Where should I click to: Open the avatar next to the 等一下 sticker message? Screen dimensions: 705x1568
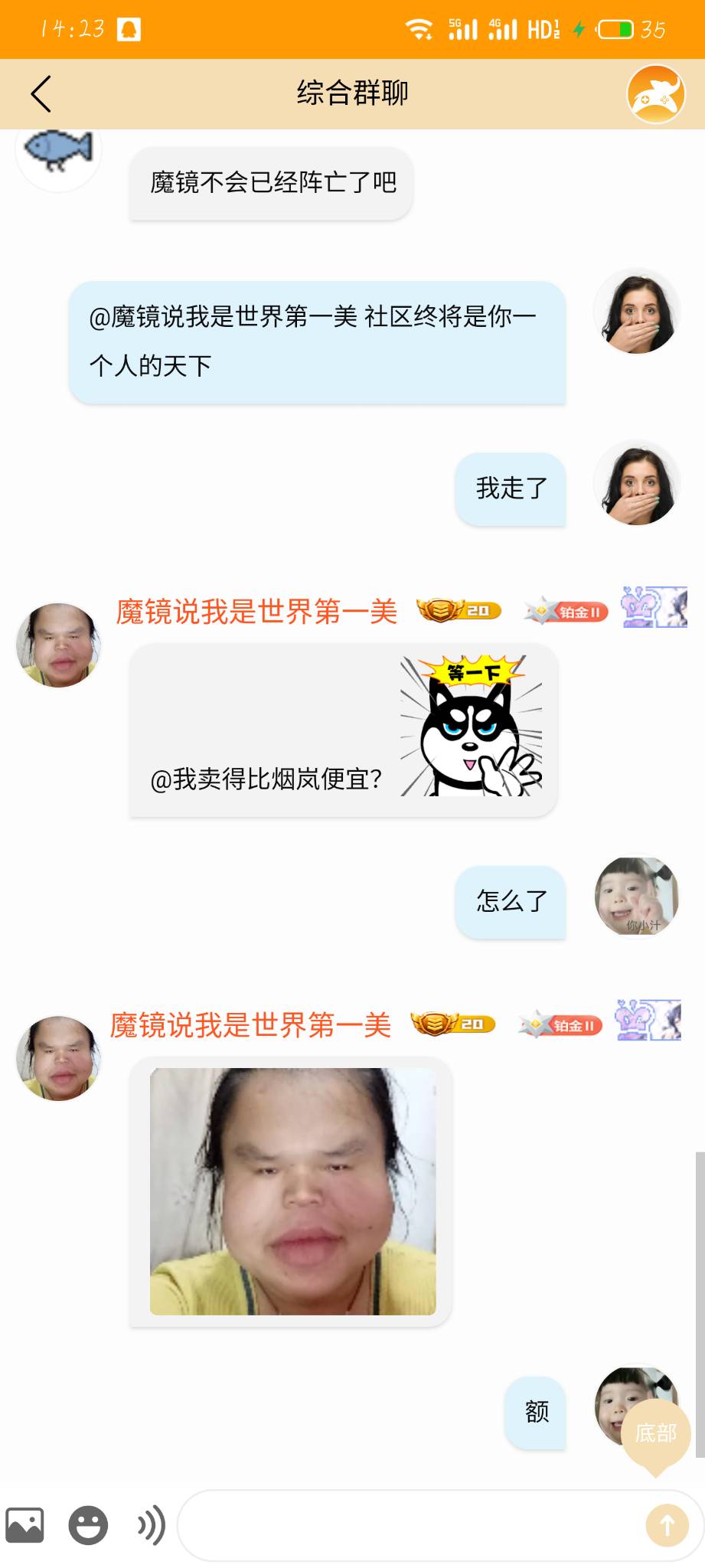click(x=58, y=645)
